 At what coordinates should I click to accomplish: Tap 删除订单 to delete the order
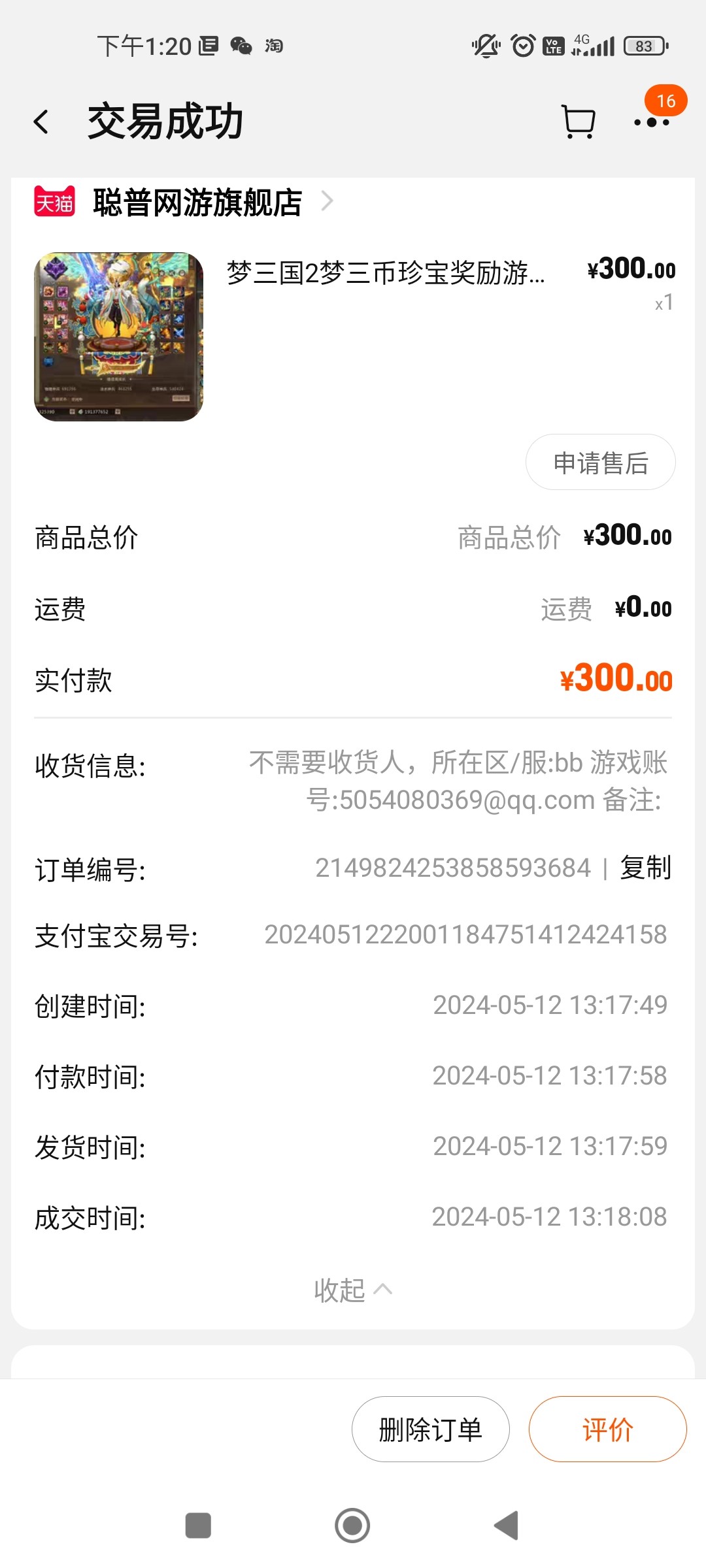[x=431, y=1429]
